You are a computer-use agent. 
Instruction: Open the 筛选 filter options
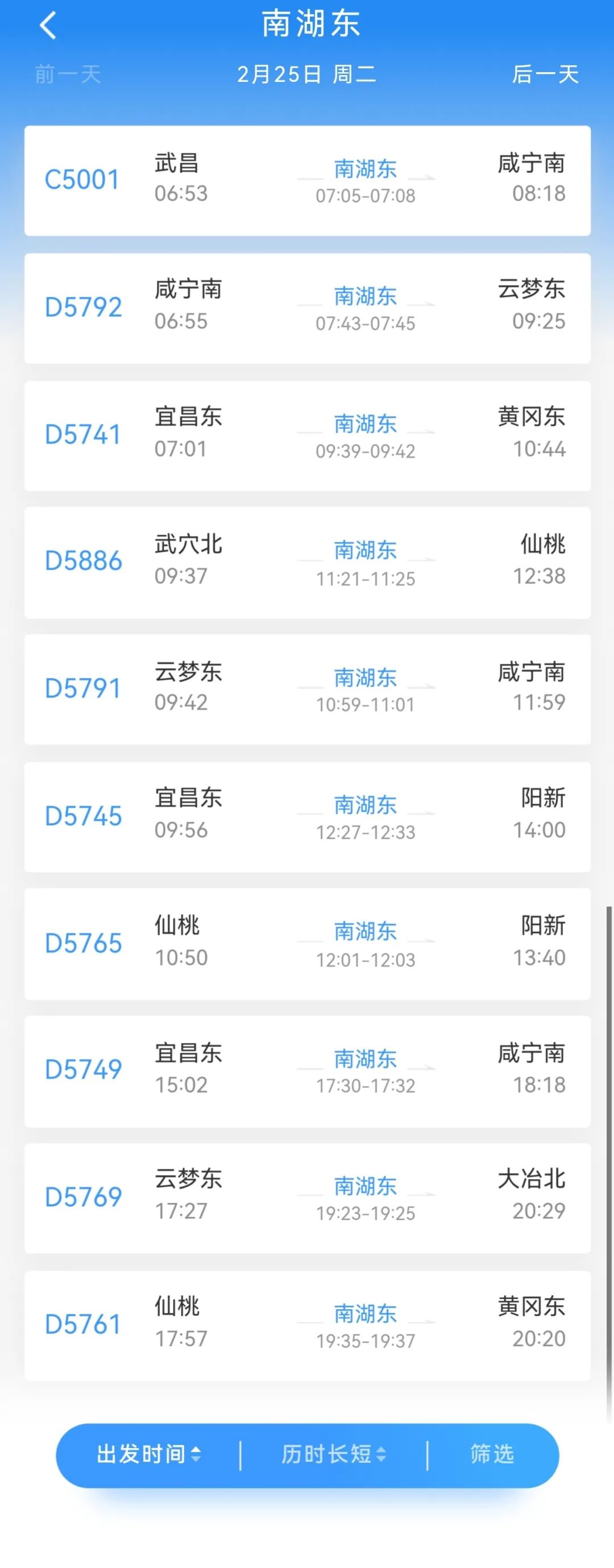492,1454
